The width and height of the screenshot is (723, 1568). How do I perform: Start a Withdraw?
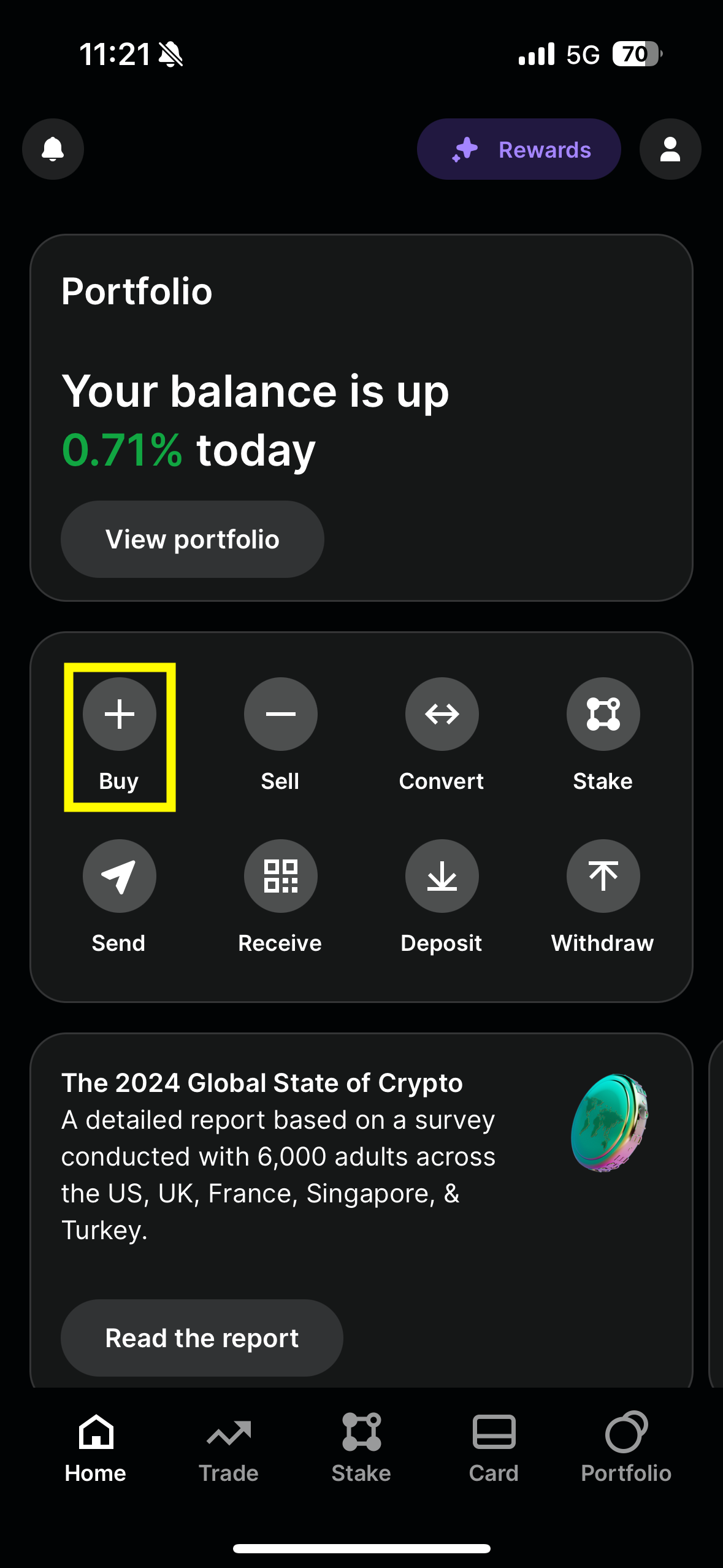pos(603,897)
